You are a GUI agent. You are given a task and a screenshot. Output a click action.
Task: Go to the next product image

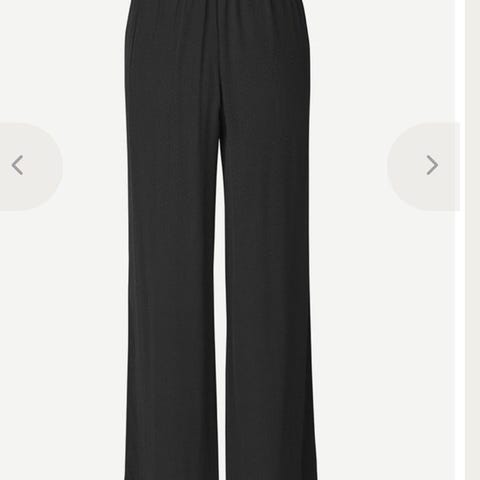click(x=424, y=166)
